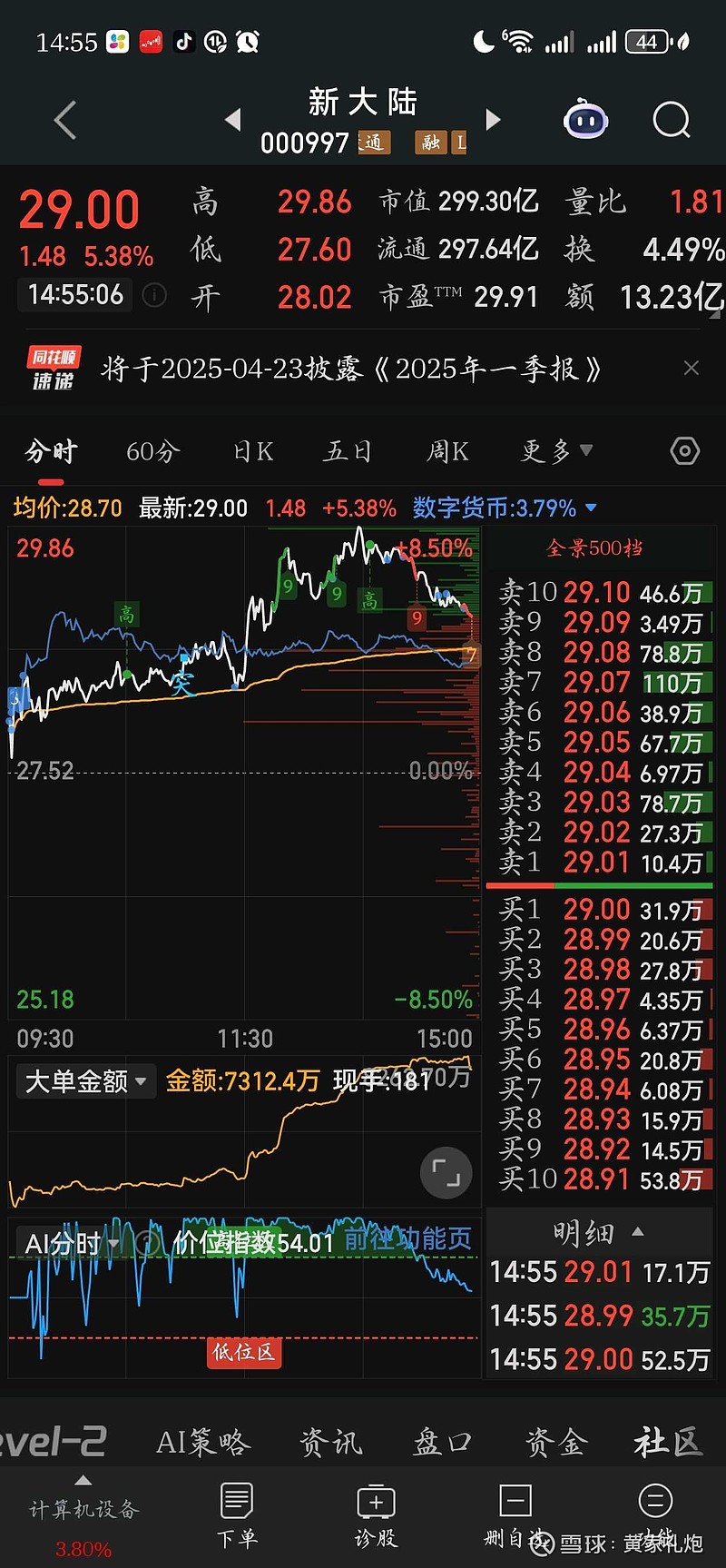Open chart settings hexagon icon
Image resolution: width=726 pixels, height=1568 pixels.
click(x=685, y=450)
